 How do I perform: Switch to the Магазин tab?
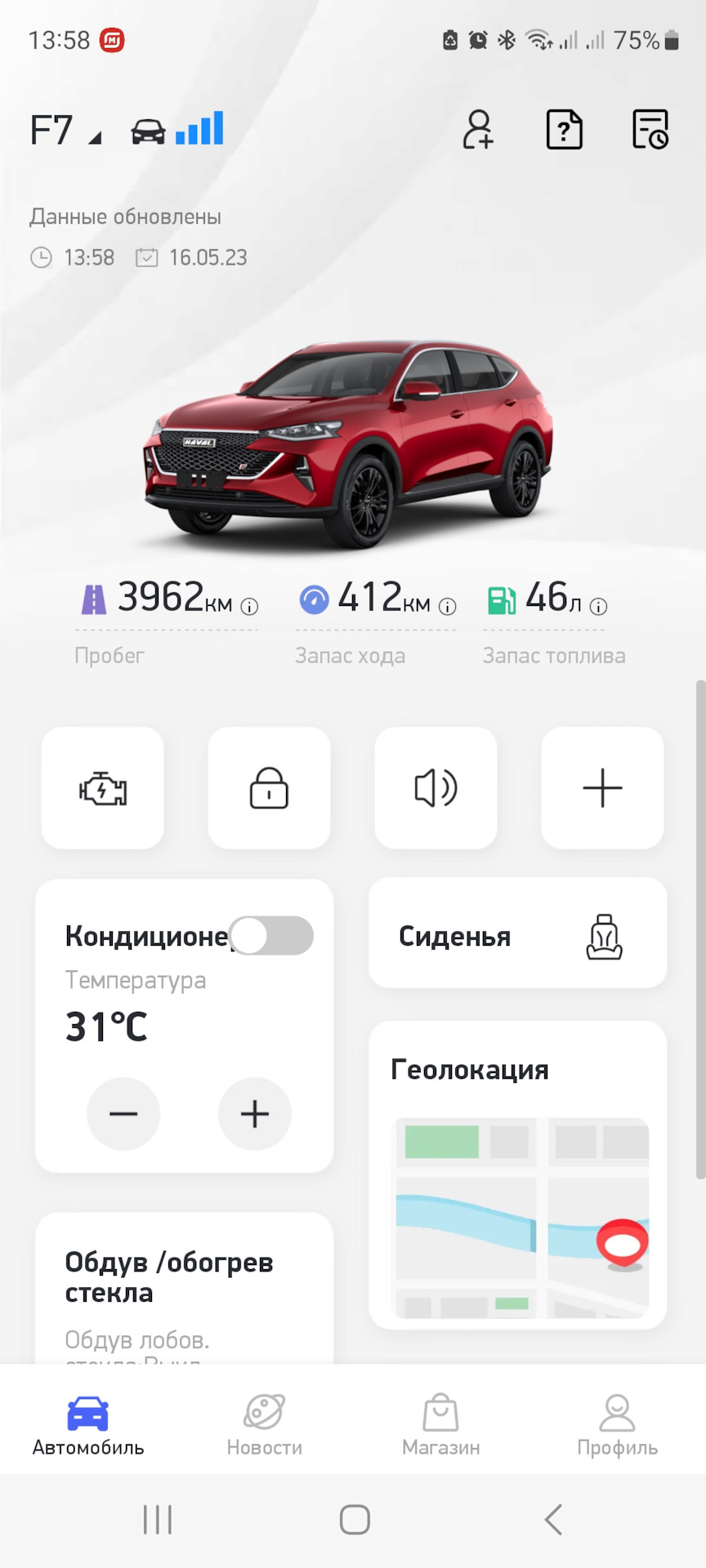[x=440, y=1425]
